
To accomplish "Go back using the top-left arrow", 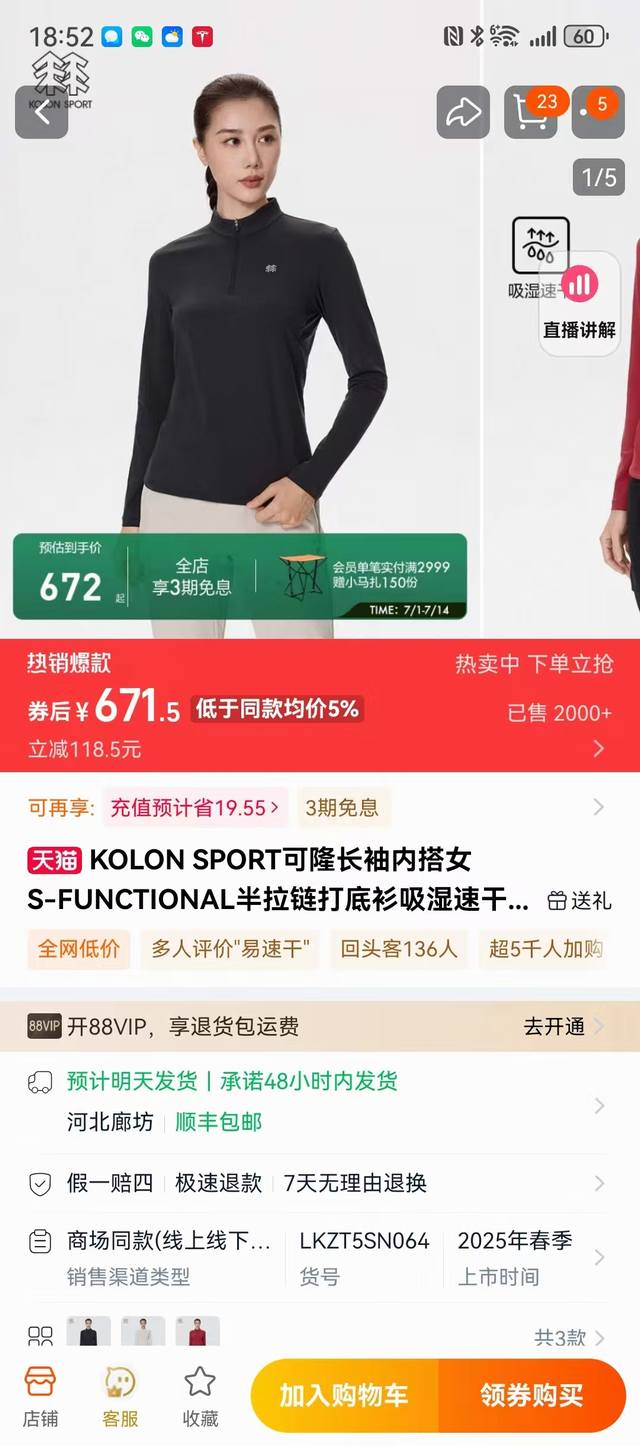I will (x=41, y=112).
